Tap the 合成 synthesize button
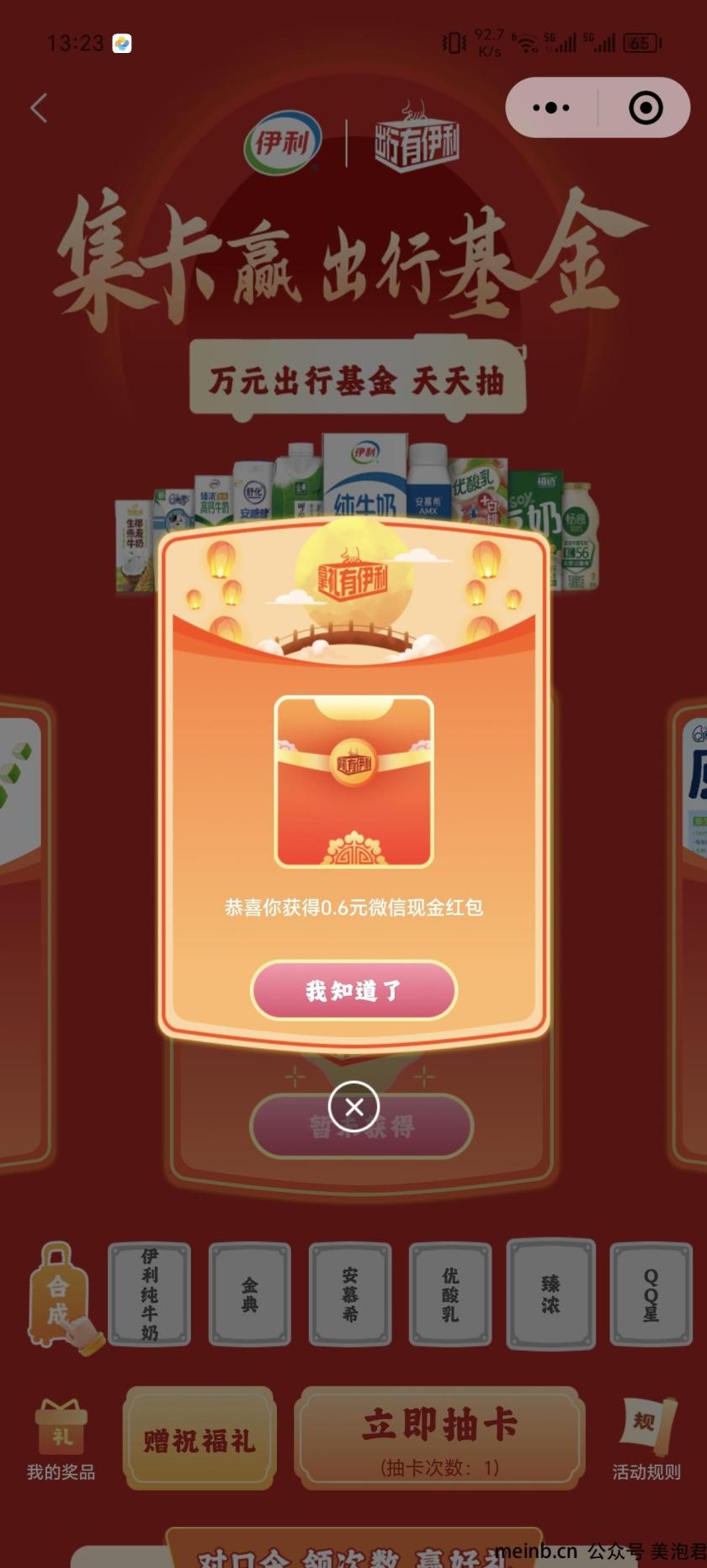707x1568 pixels. tap(59, 1295)
